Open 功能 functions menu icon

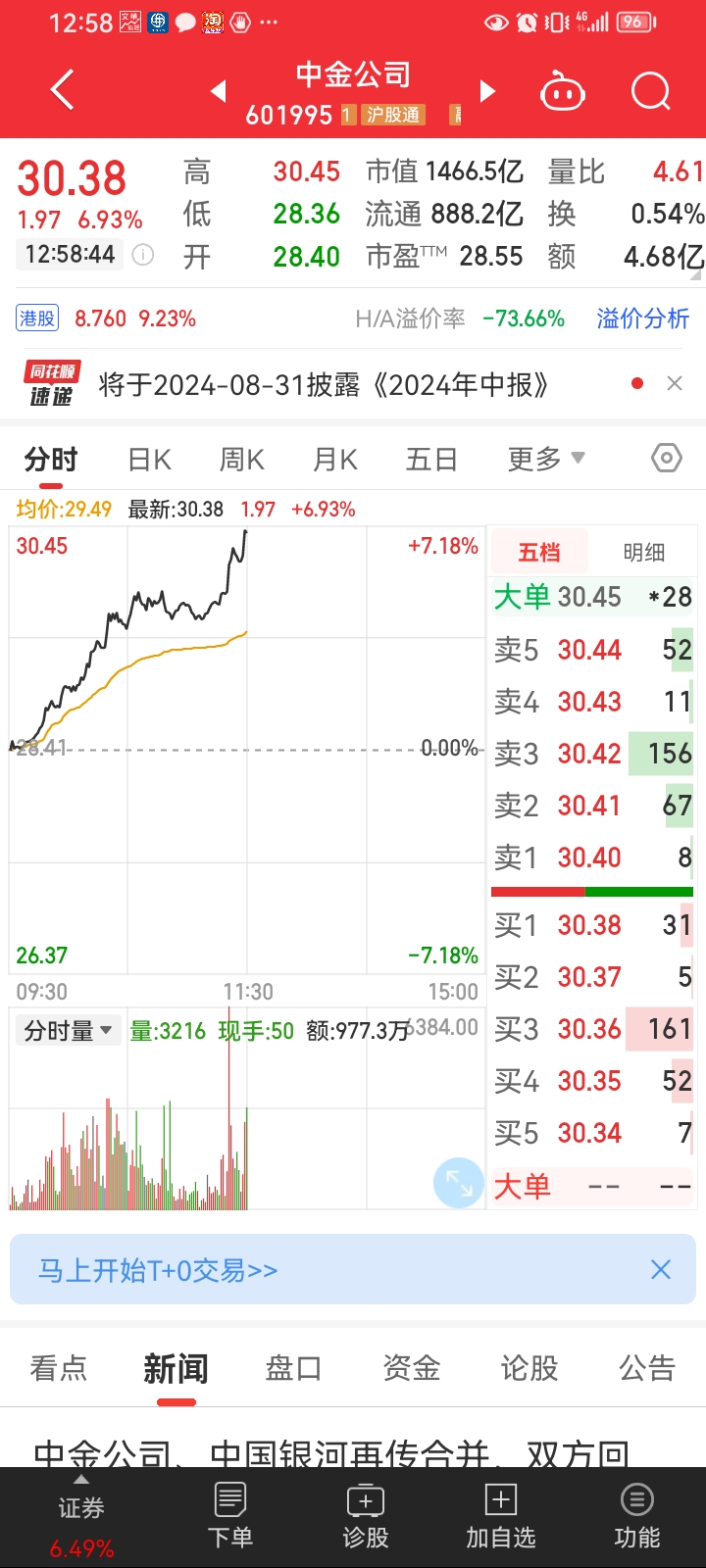pos(635,1514)
